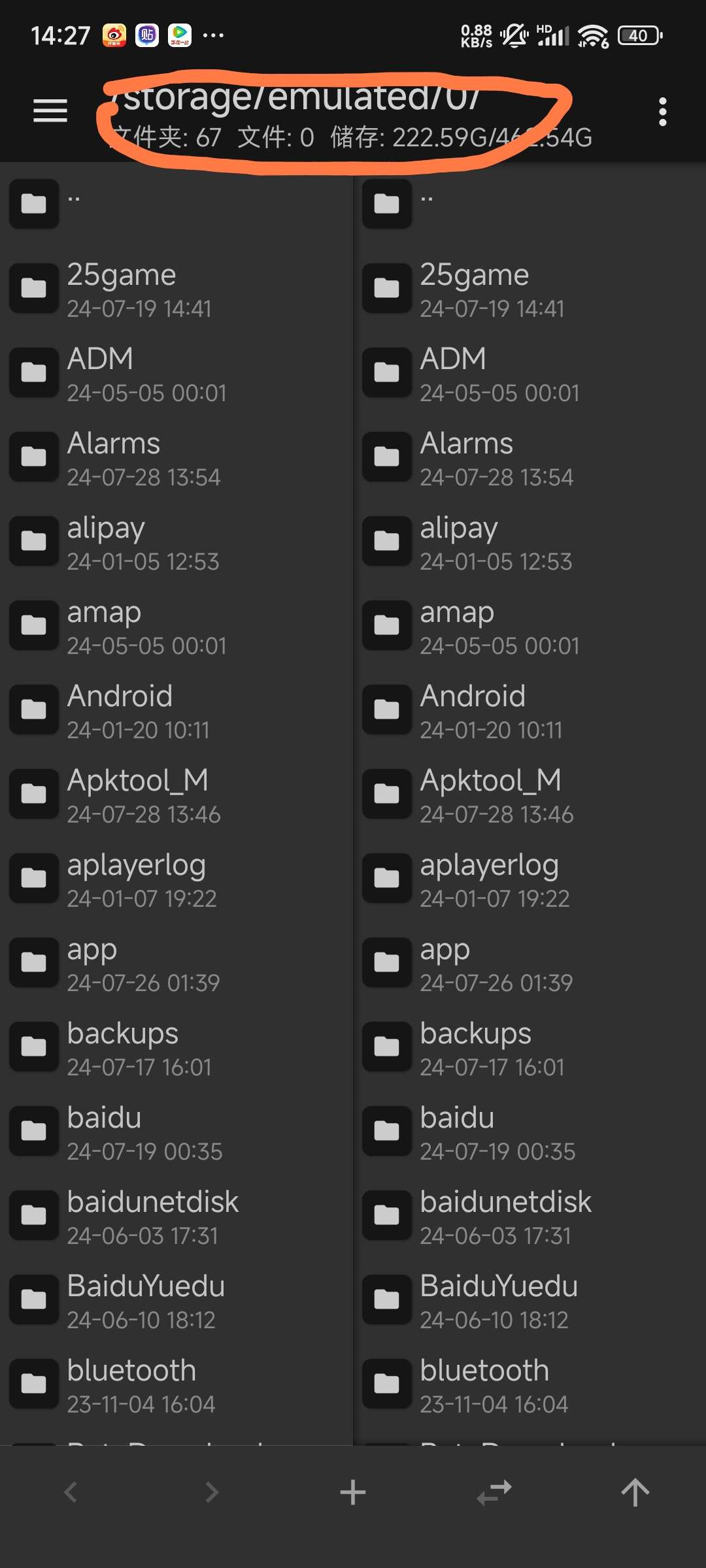
Task: Open the three-dot overflow menu
Action: (x=662, y=112)
